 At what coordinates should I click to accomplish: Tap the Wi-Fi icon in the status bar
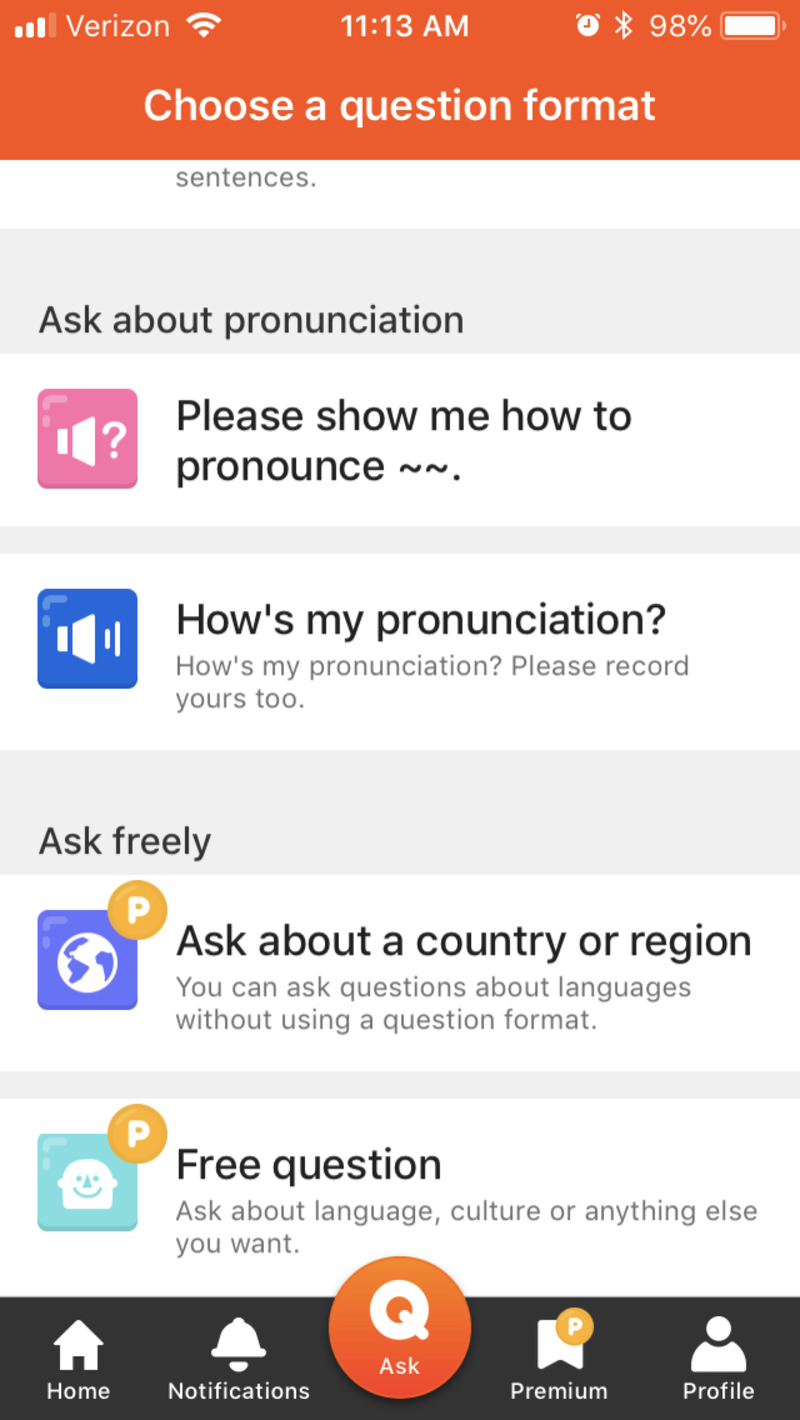[205, 25]
